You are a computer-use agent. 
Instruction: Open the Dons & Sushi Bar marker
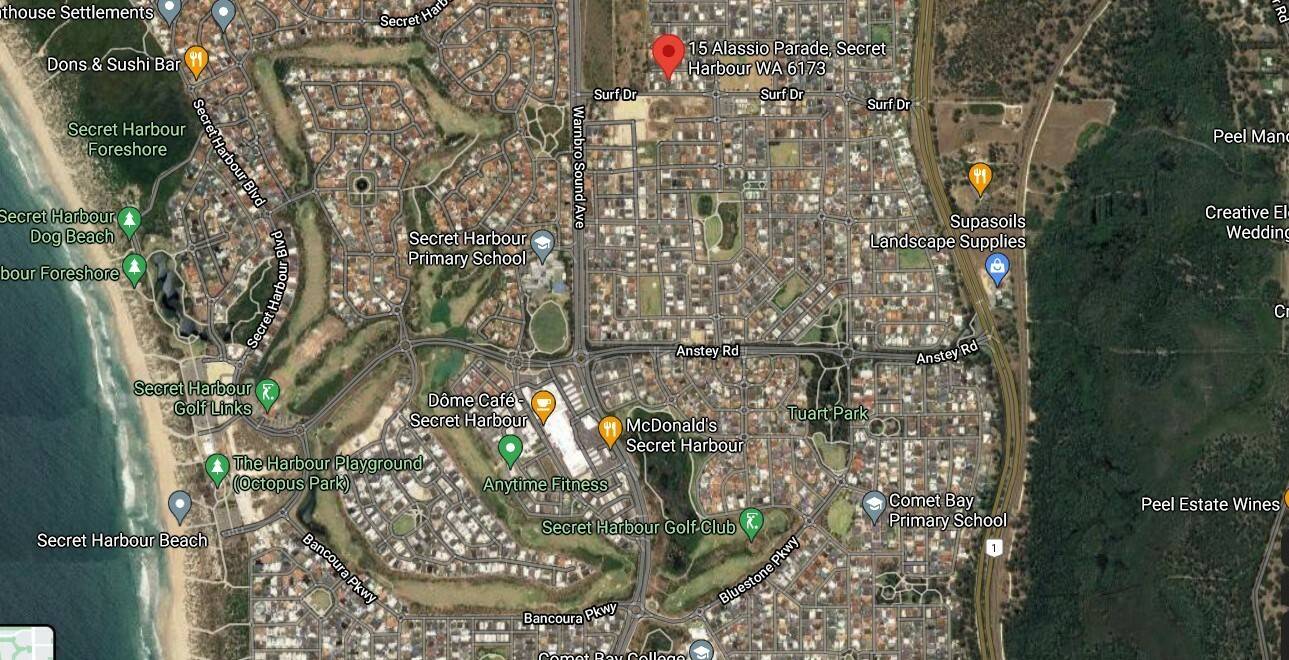pos(195,62)
